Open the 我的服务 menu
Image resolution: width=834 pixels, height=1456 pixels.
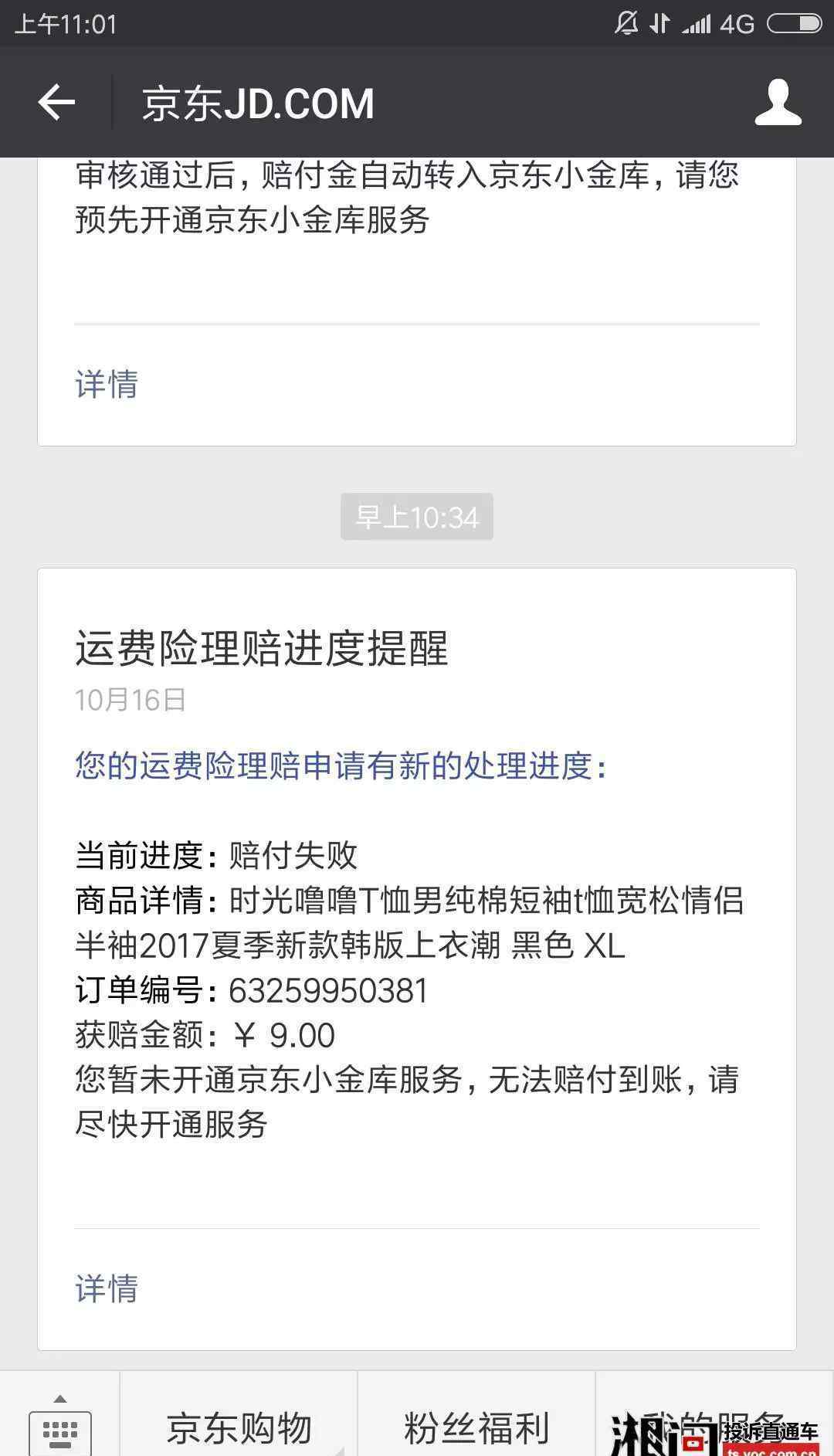click(x=715, y=1427)
